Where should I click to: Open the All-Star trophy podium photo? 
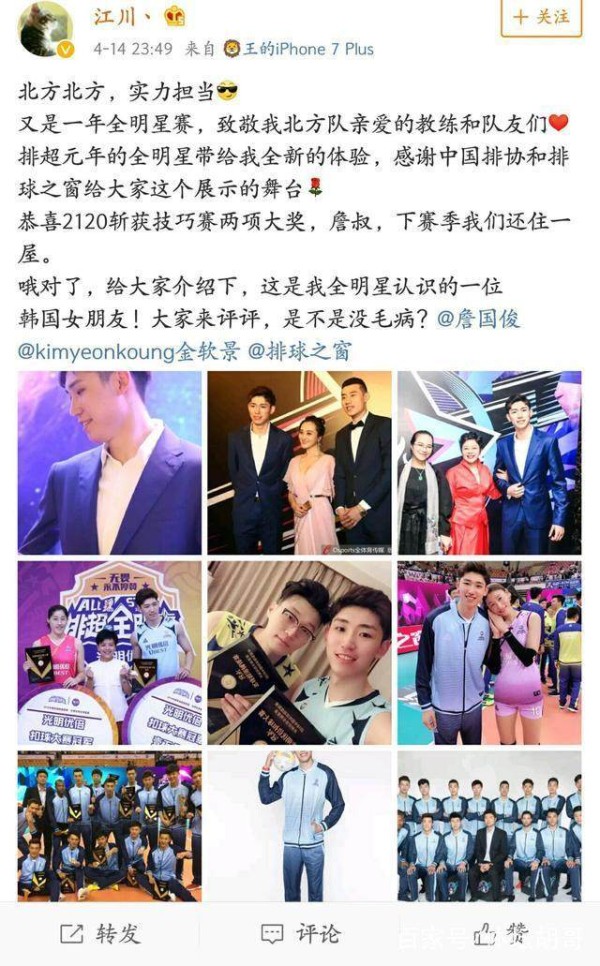click(x=109, y=652)
